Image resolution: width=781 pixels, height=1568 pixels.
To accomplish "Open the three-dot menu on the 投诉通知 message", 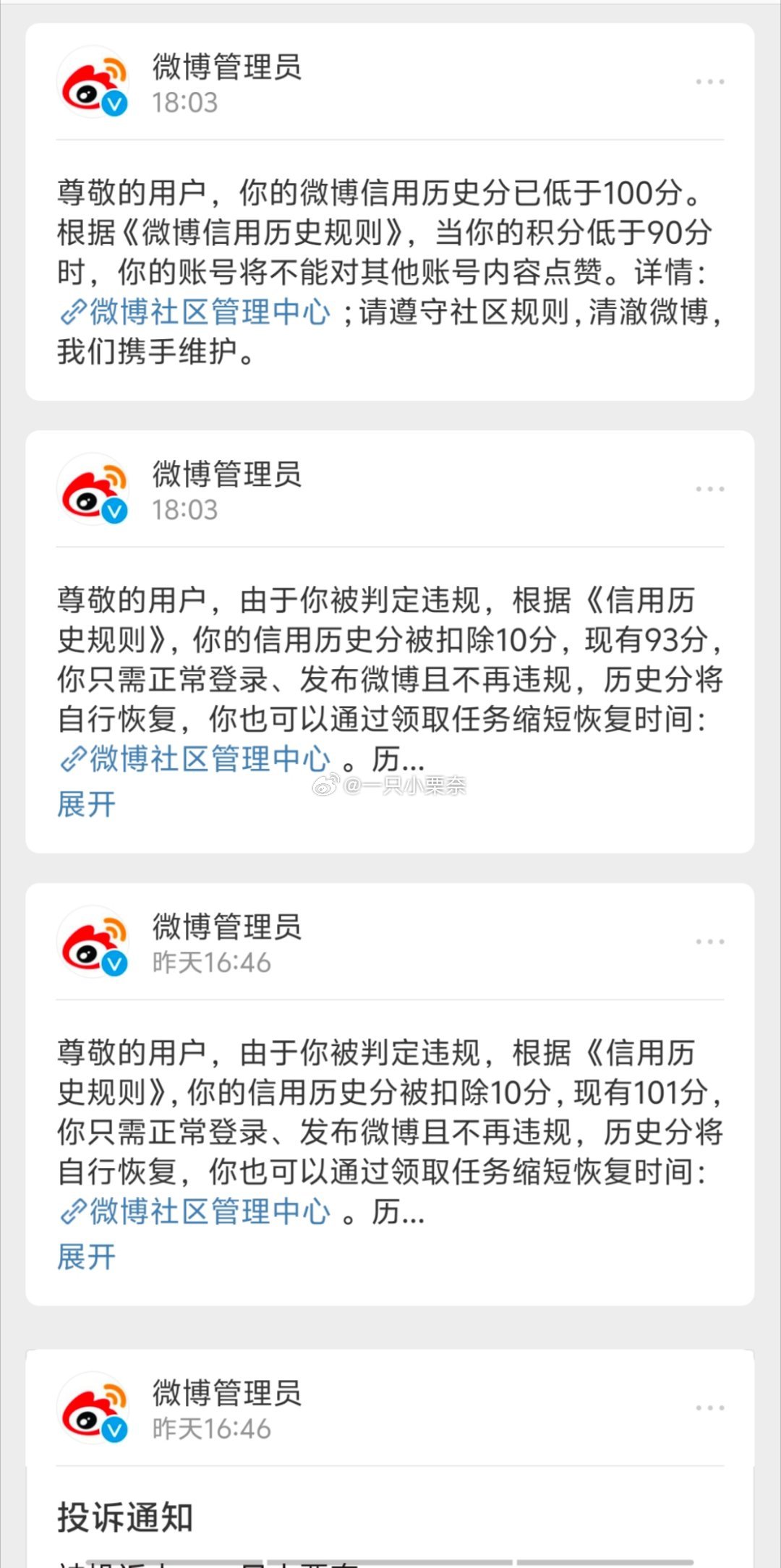I will (709, 1408).
